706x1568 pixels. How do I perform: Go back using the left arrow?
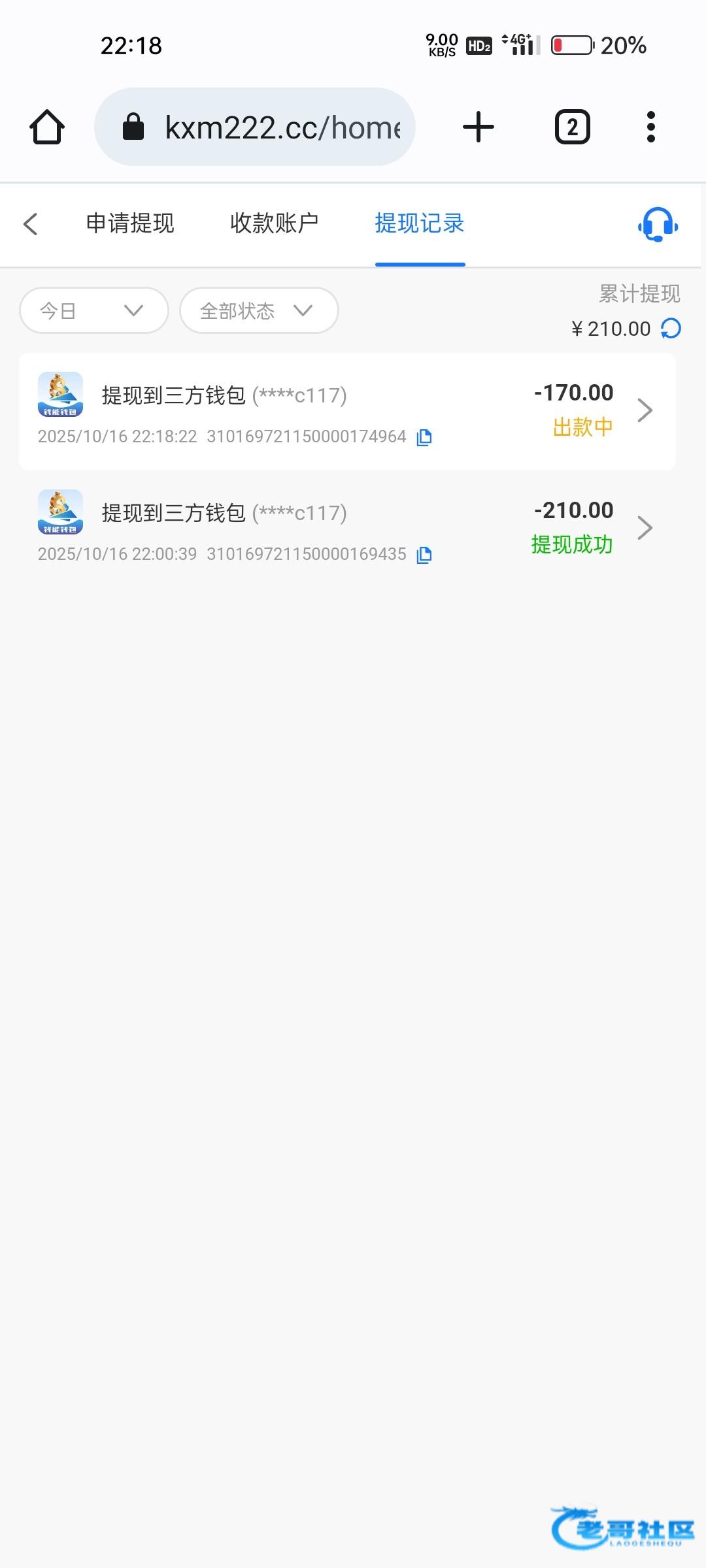(x=31, y=224)
